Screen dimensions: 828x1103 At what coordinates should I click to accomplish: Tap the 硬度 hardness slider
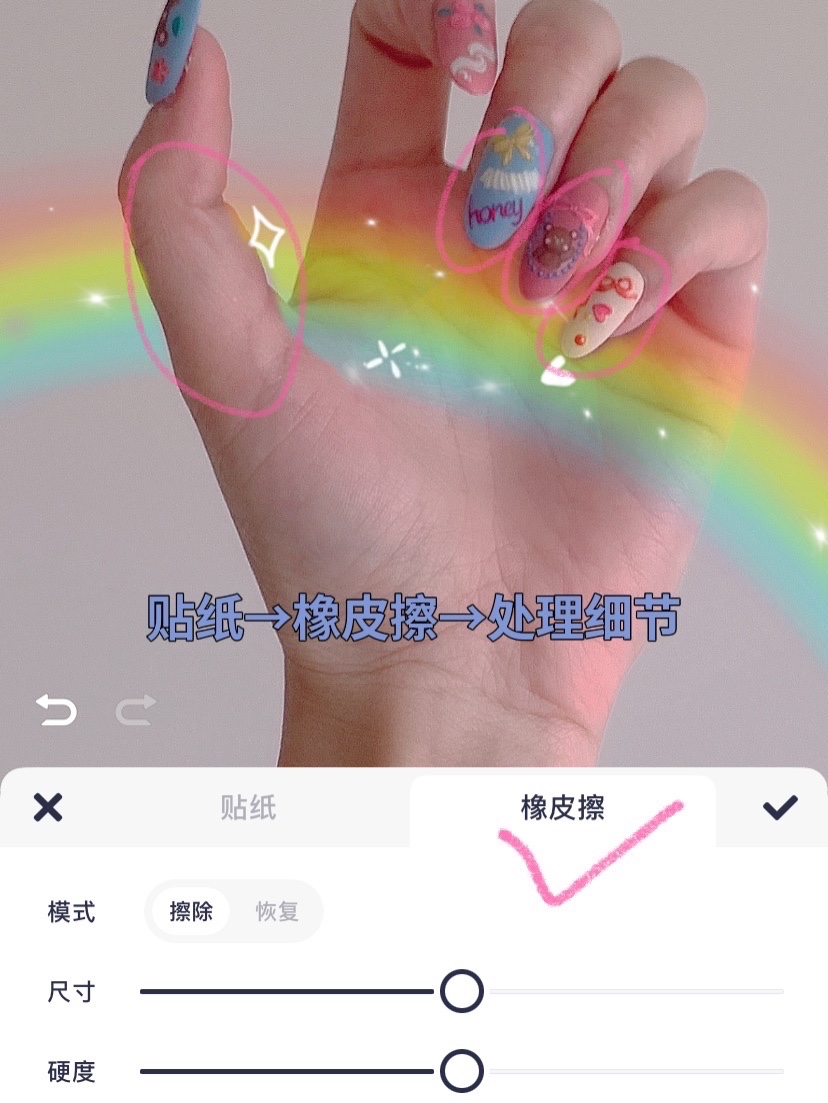point(461,1071)
